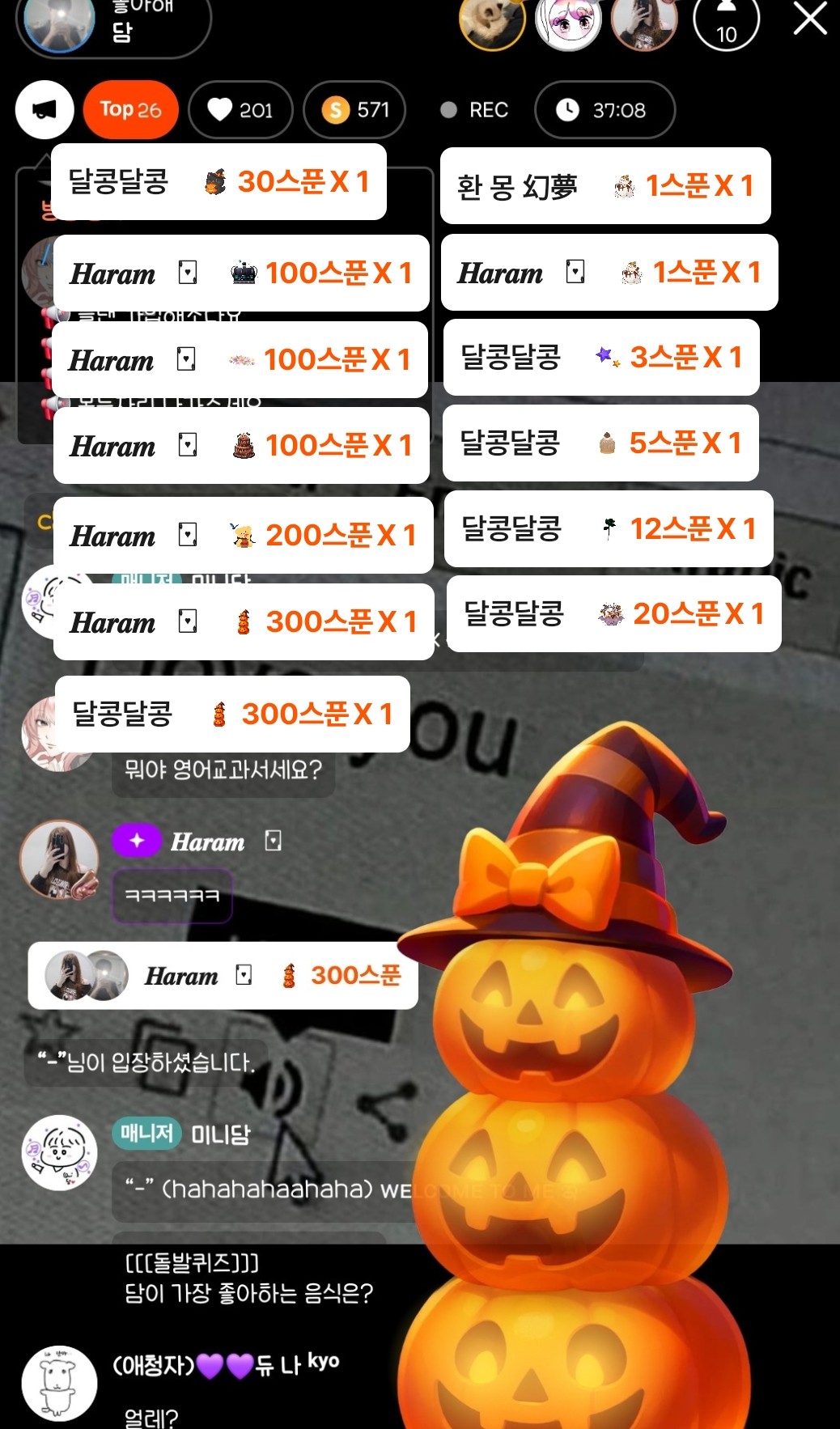The image size is (840, 1429).
Task: Open 듀 나 kyo's profile avatar
Action: point(59,1383)
